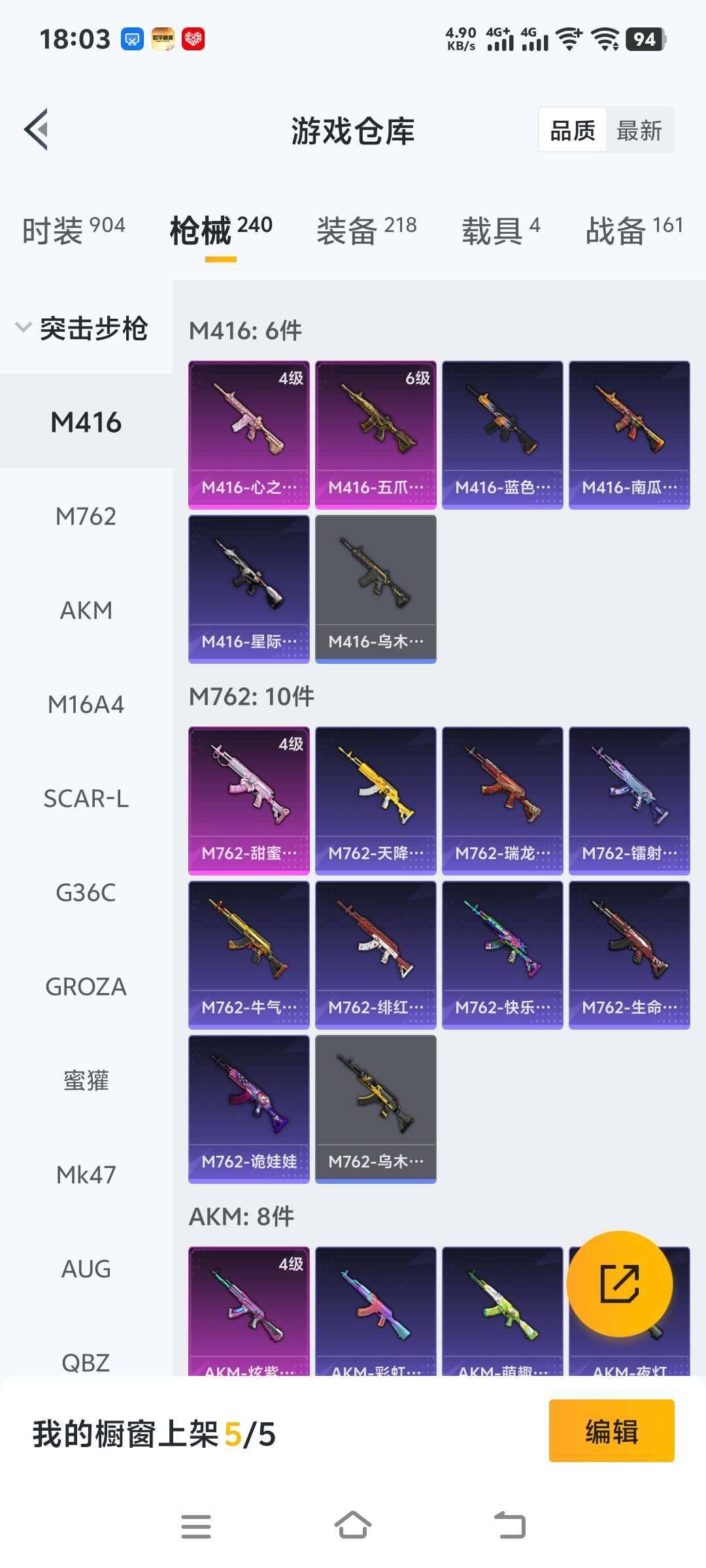706x1568 pixels.
Task: Select AKM in the side list
Action: 86,610
